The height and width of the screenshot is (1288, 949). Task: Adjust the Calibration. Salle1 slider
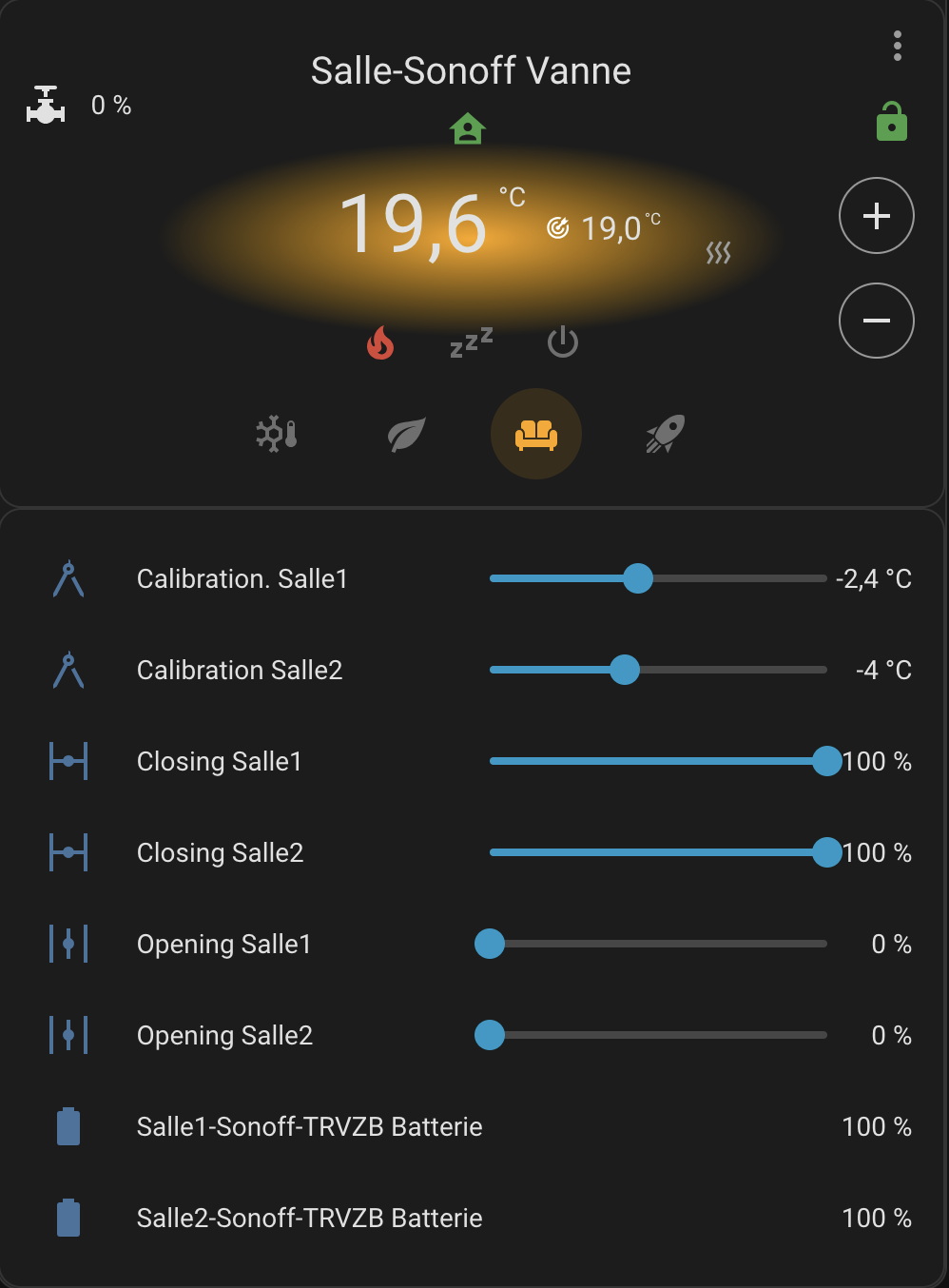click(638, 578)
